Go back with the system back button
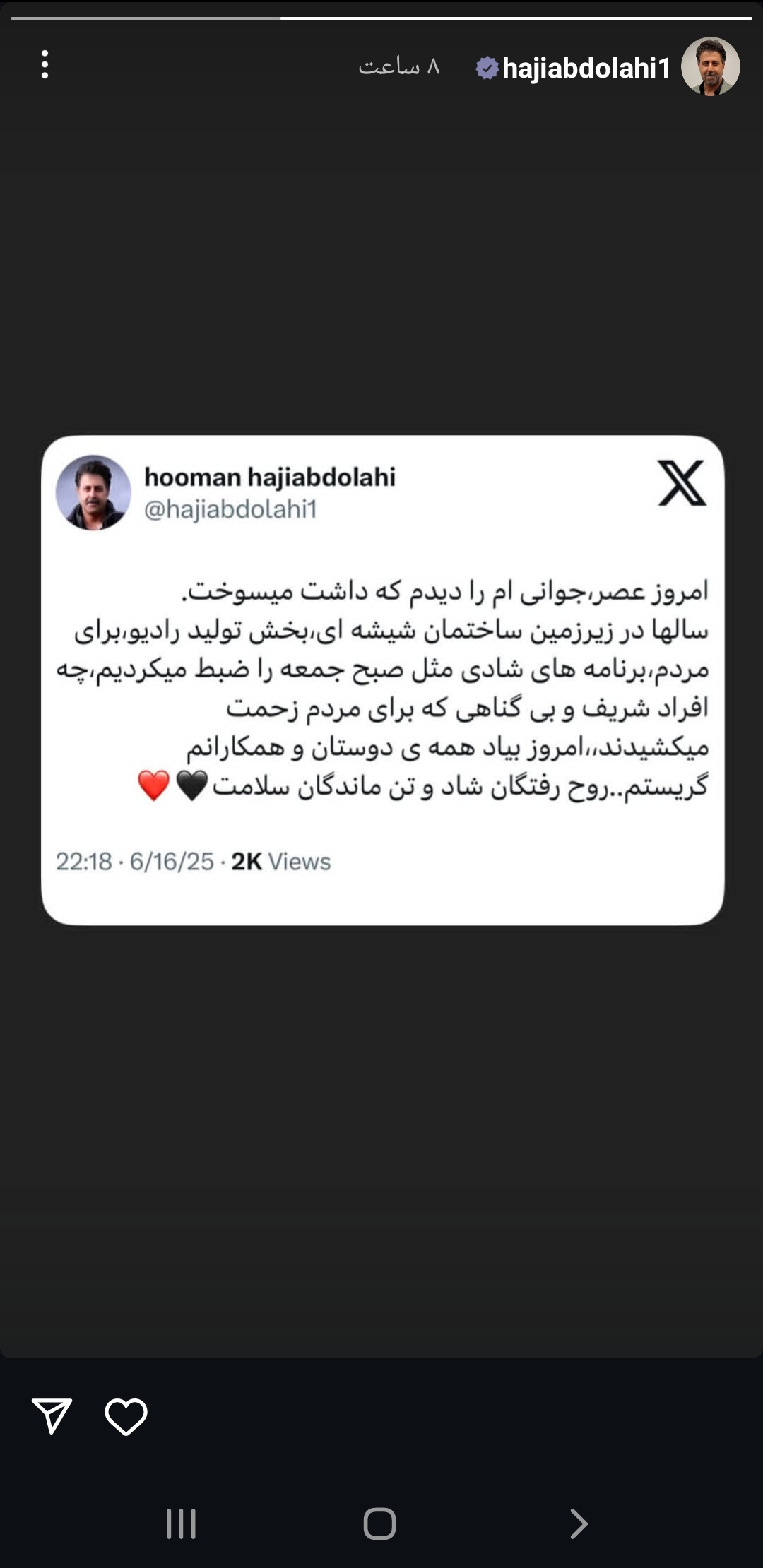The image size is (763, 1568). (x=579, y=1524)
